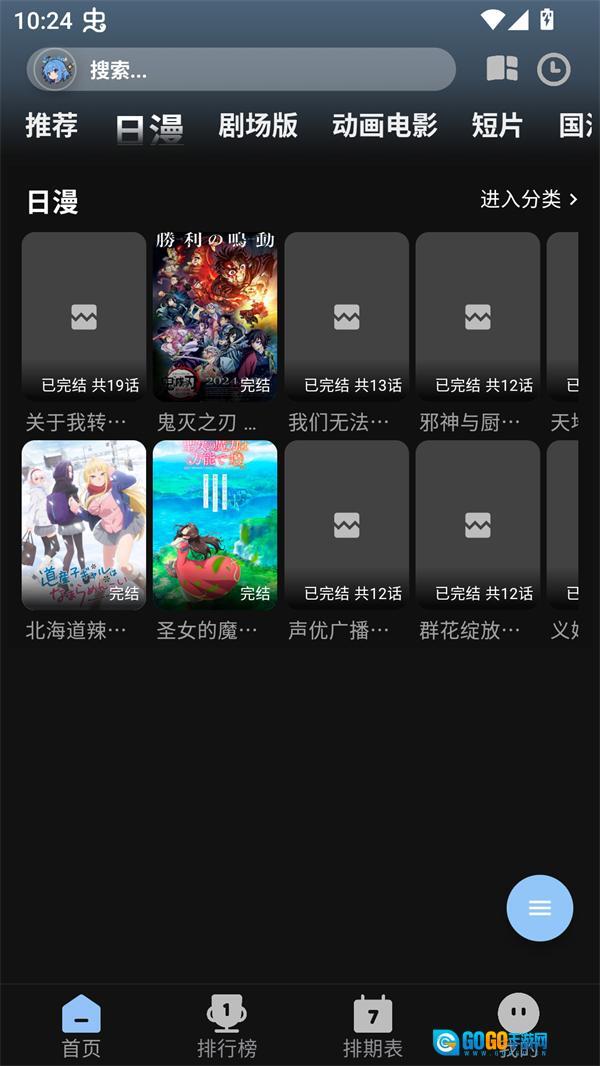Select the 剧场版 tab

coord(258,126)
